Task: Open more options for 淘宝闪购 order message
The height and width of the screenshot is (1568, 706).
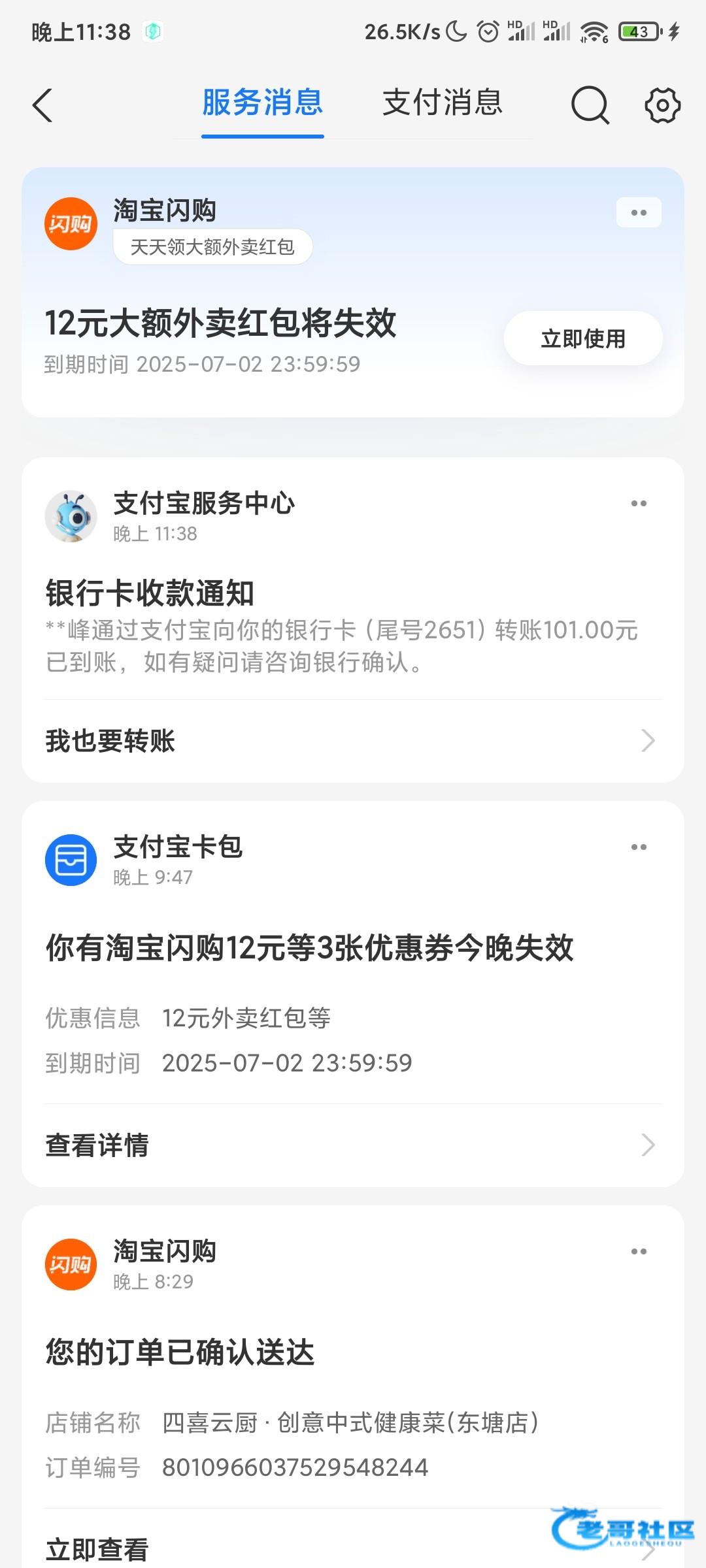Action: click(x=639, y=1251)
